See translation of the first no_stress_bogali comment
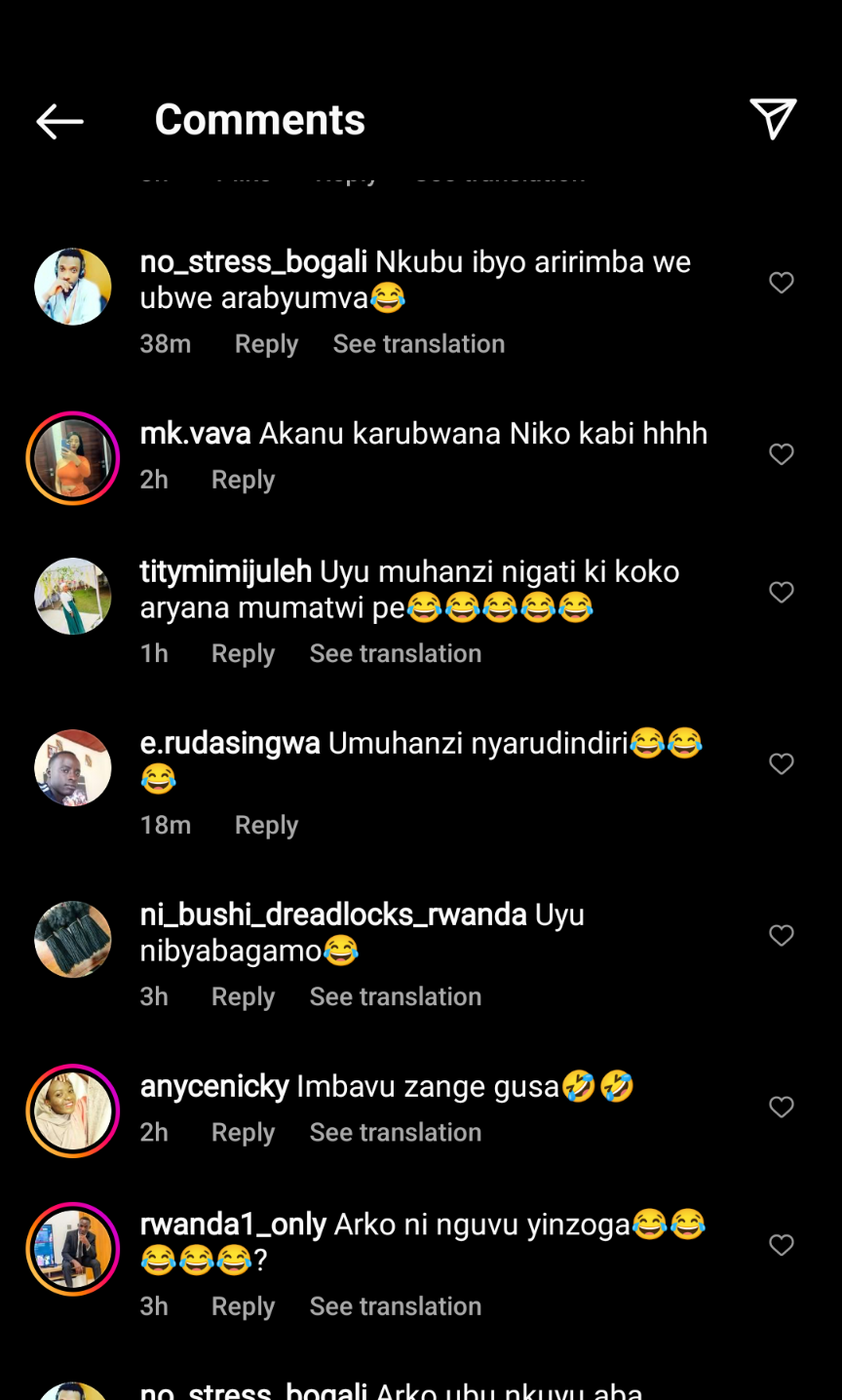The width and height of the screenshot is (842, 1400). point(418,344)
